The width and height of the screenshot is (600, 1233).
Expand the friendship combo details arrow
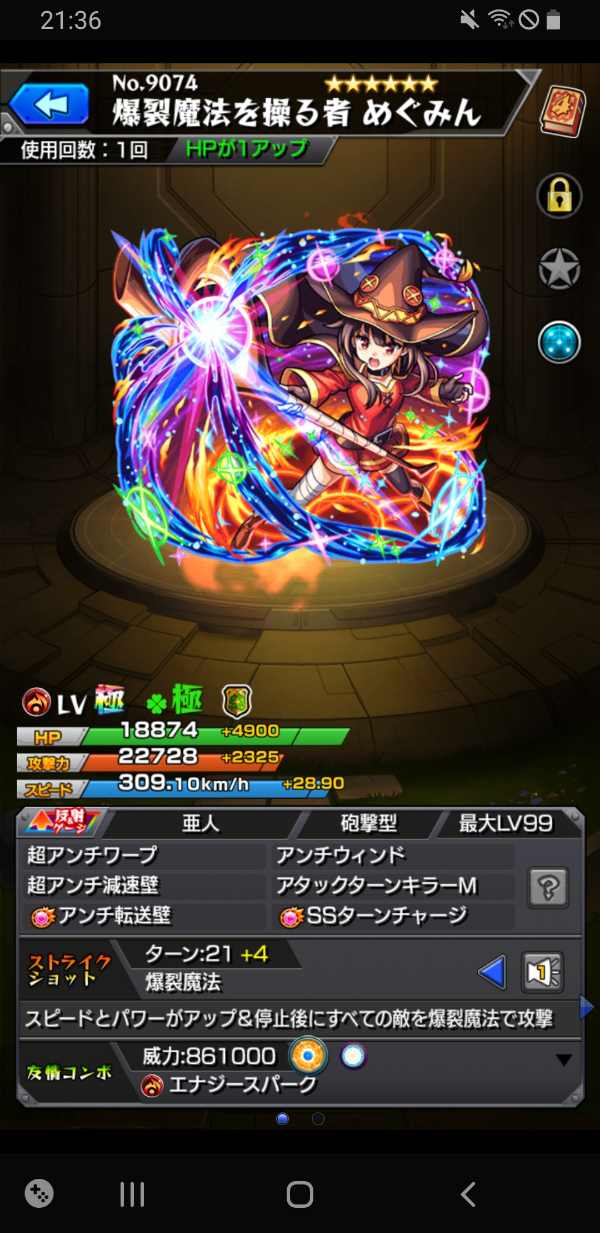(563, 1060)
